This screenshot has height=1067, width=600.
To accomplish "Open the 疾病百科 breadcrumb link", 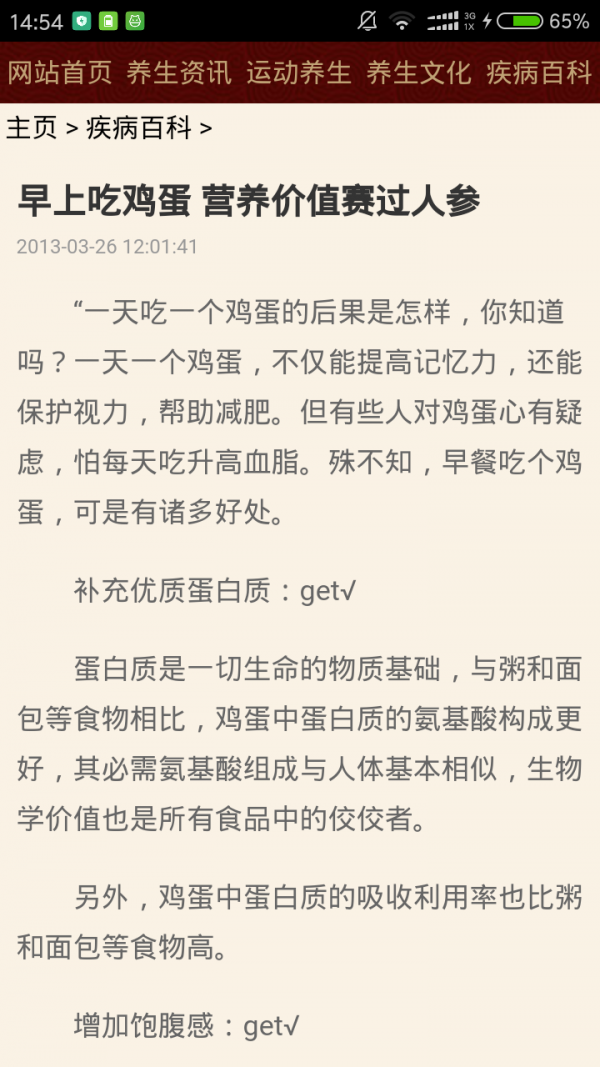I will coord(139,128).
